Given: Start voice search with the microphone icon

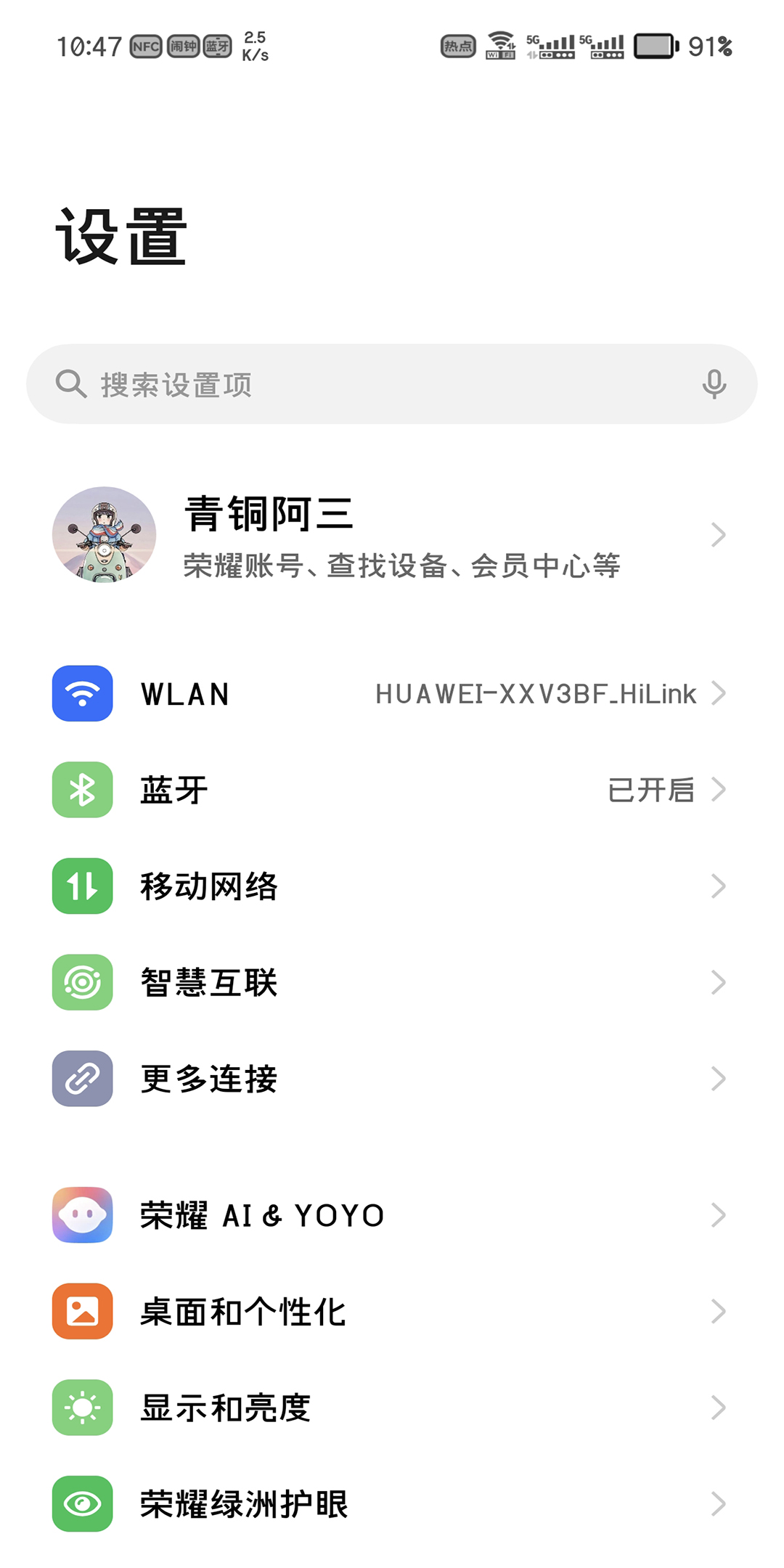Looking at the screenshot, I should click(x=714, y=384).
